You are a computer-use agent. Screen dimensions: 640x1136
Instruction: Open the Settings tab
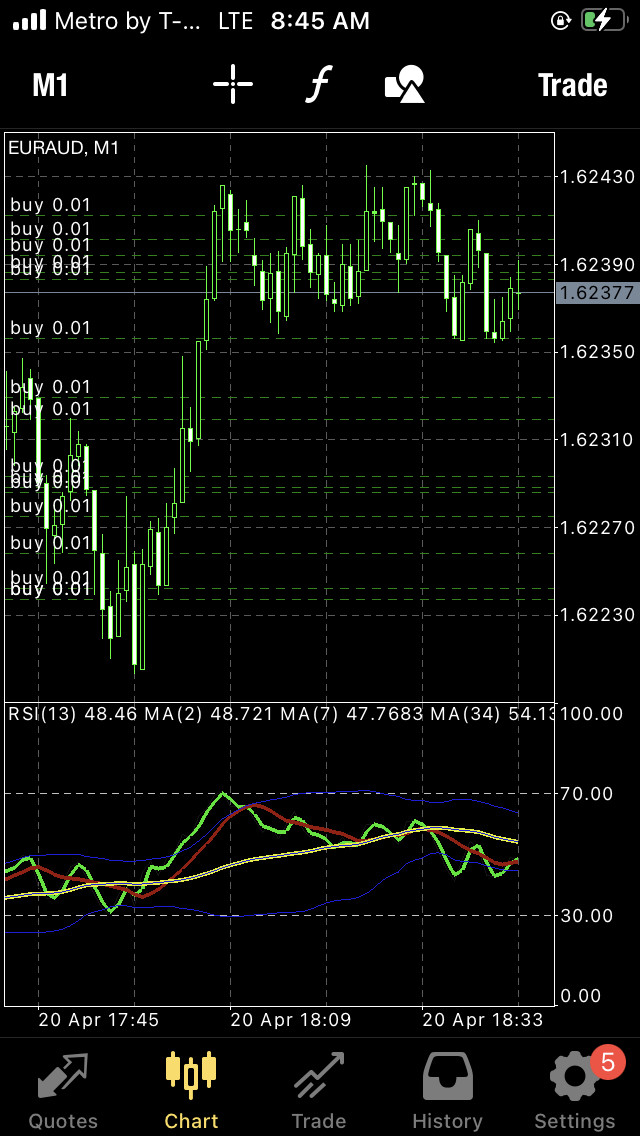click(575, 1090)
